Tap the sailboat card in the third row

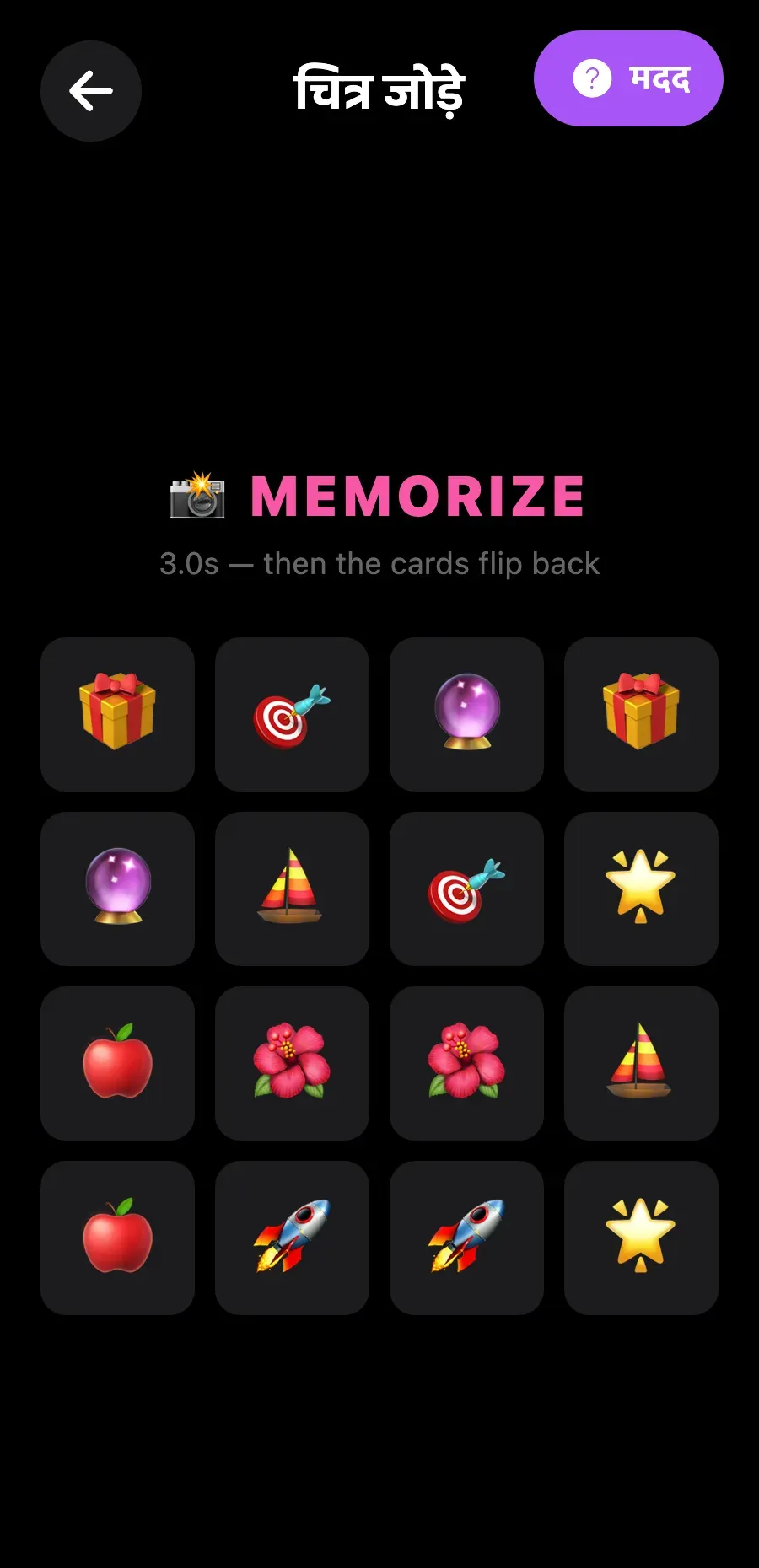pos(641,1063)
